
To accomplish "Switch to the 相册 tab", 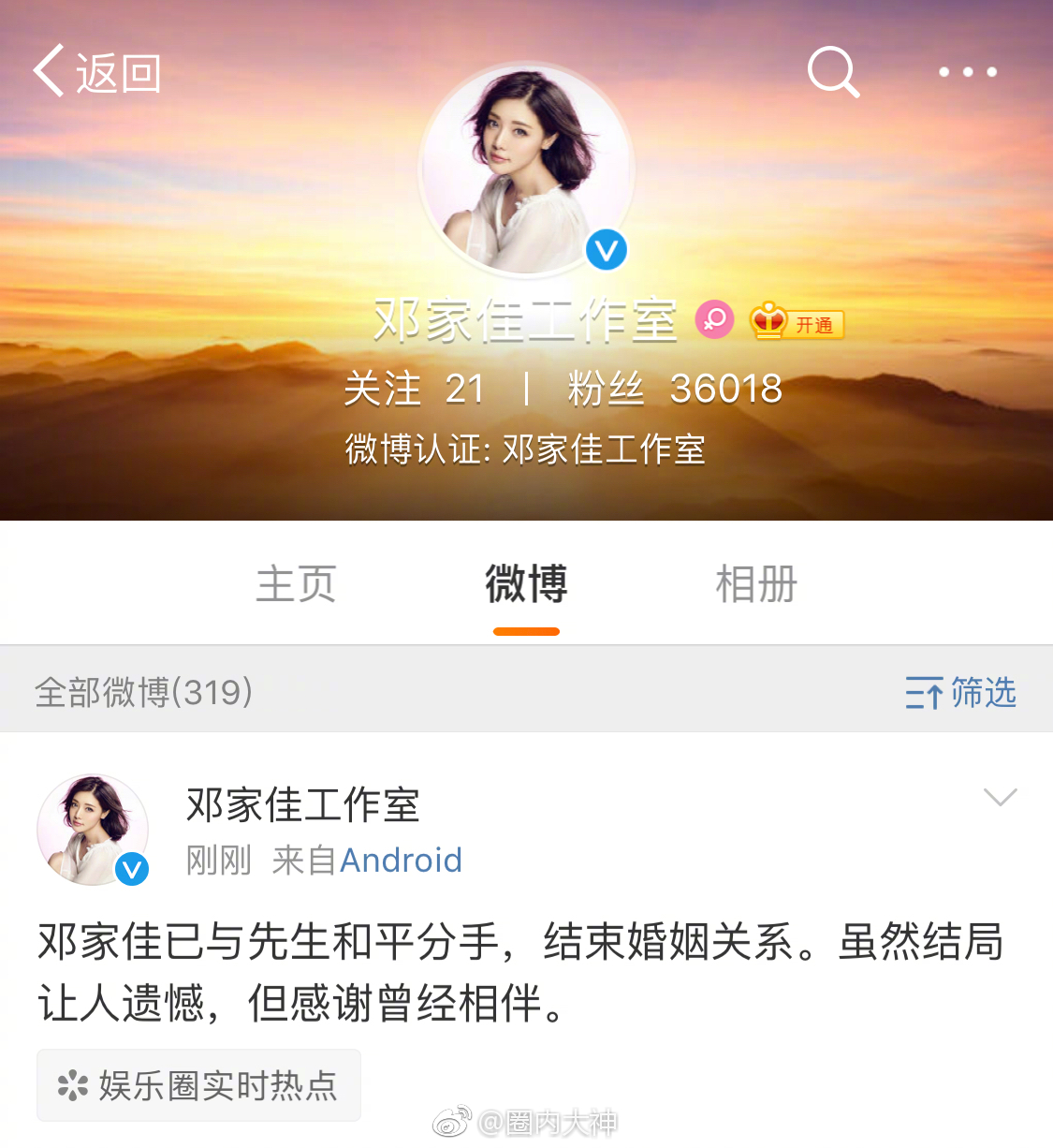I will tap(756, 584).
